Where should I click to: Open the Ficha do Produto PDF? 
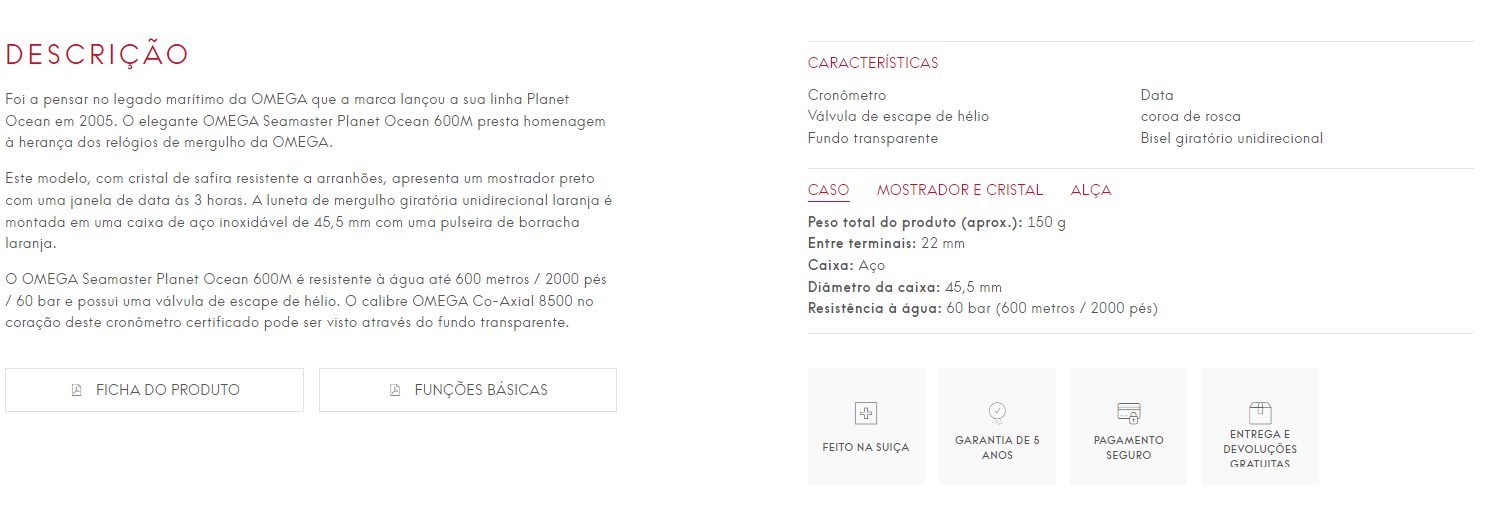[155, 390]
